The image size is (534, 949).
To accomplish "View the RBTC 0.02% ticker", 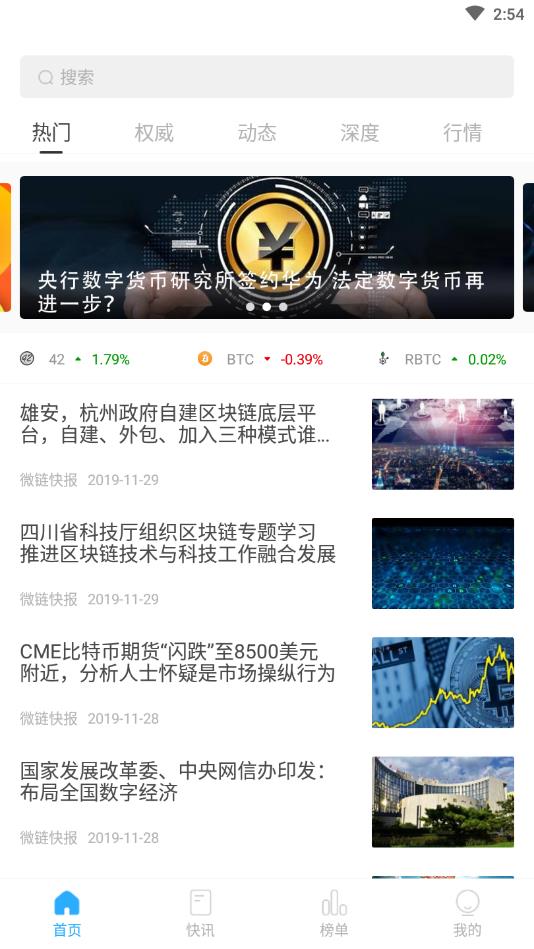I will point(441,359).
